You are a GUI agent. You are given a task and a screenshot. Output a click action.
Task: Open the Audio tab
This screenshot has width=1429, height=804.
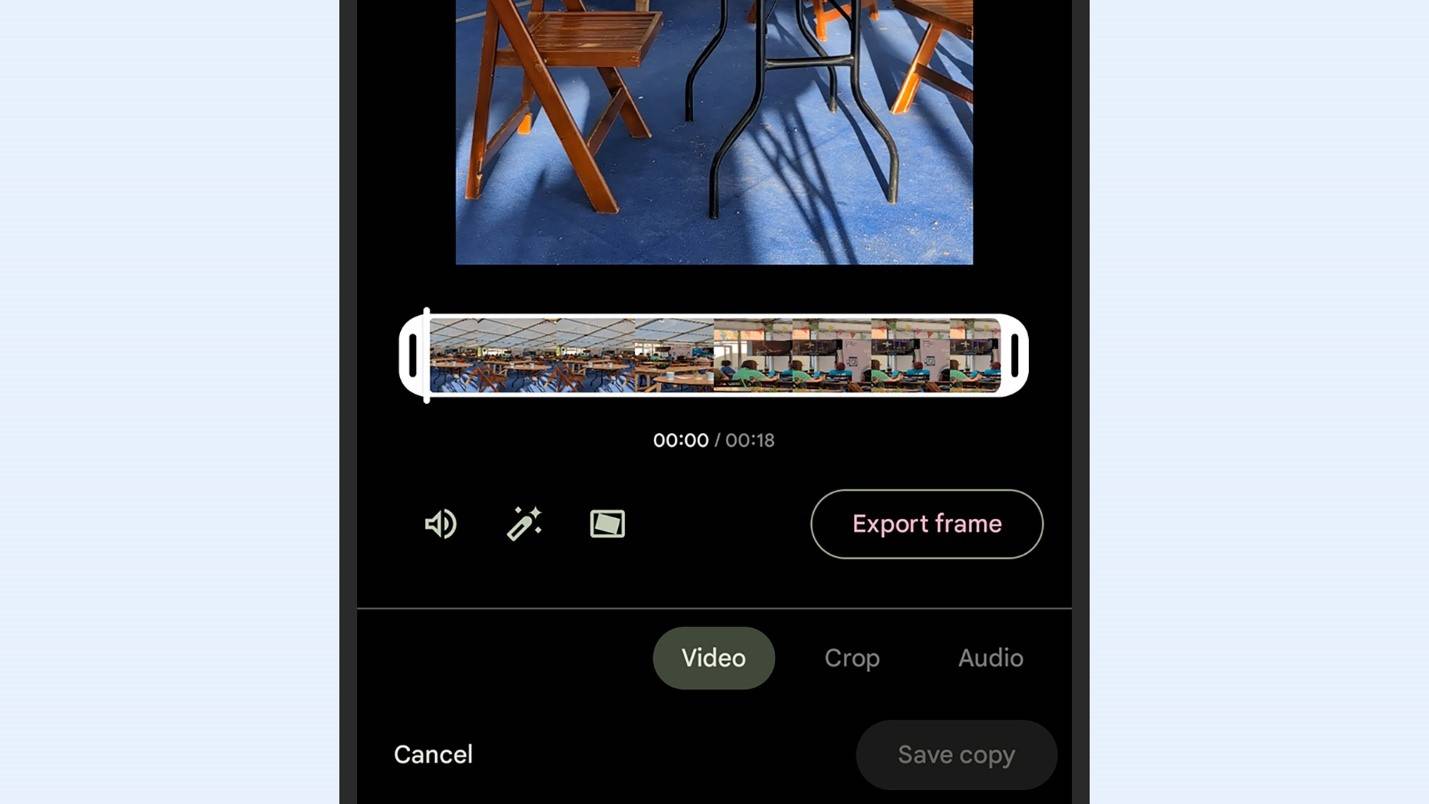tap(990, 658)
